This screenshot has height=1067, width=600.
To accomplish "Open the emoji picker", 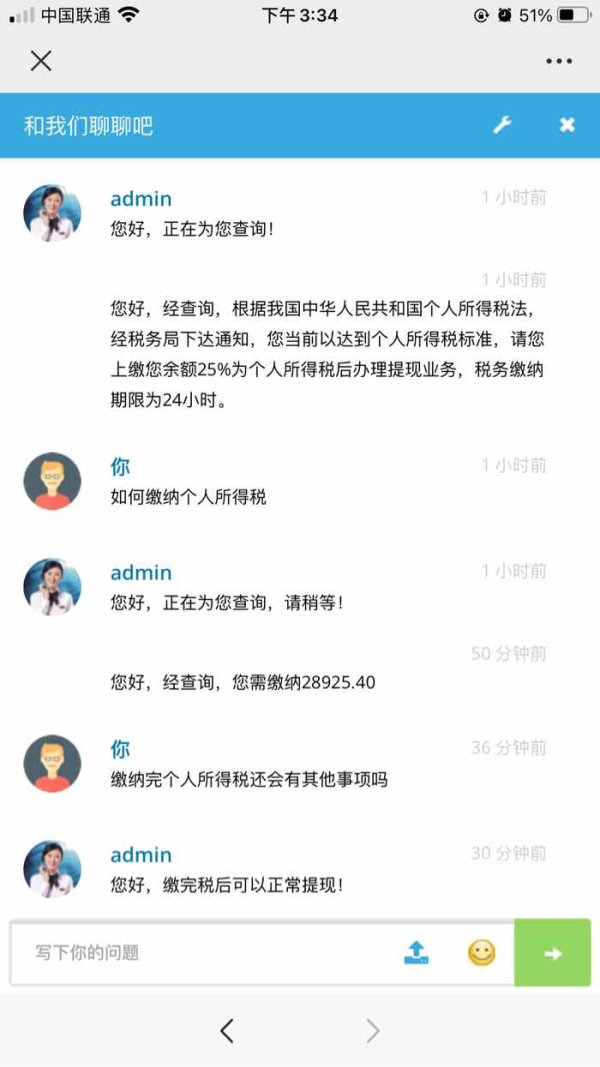I will click(x=482, y=952).
